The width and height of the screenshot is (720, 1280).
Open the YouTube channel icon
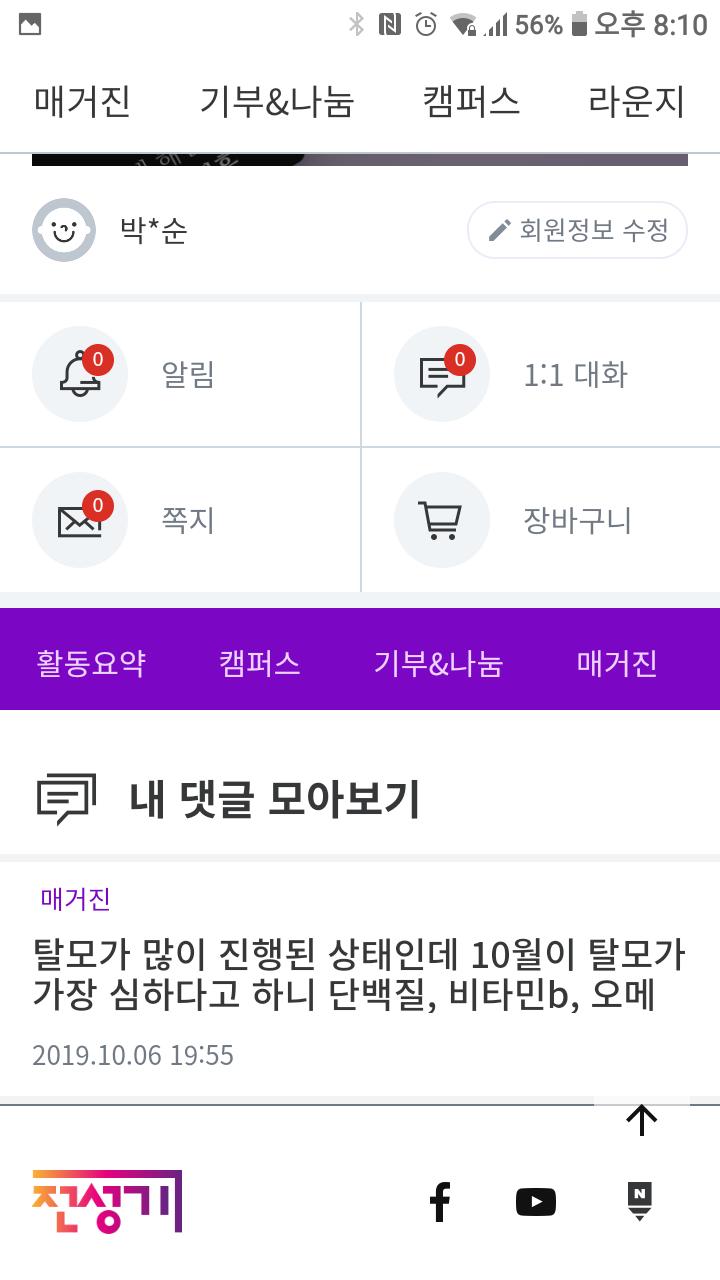(x=536, y=1201)
